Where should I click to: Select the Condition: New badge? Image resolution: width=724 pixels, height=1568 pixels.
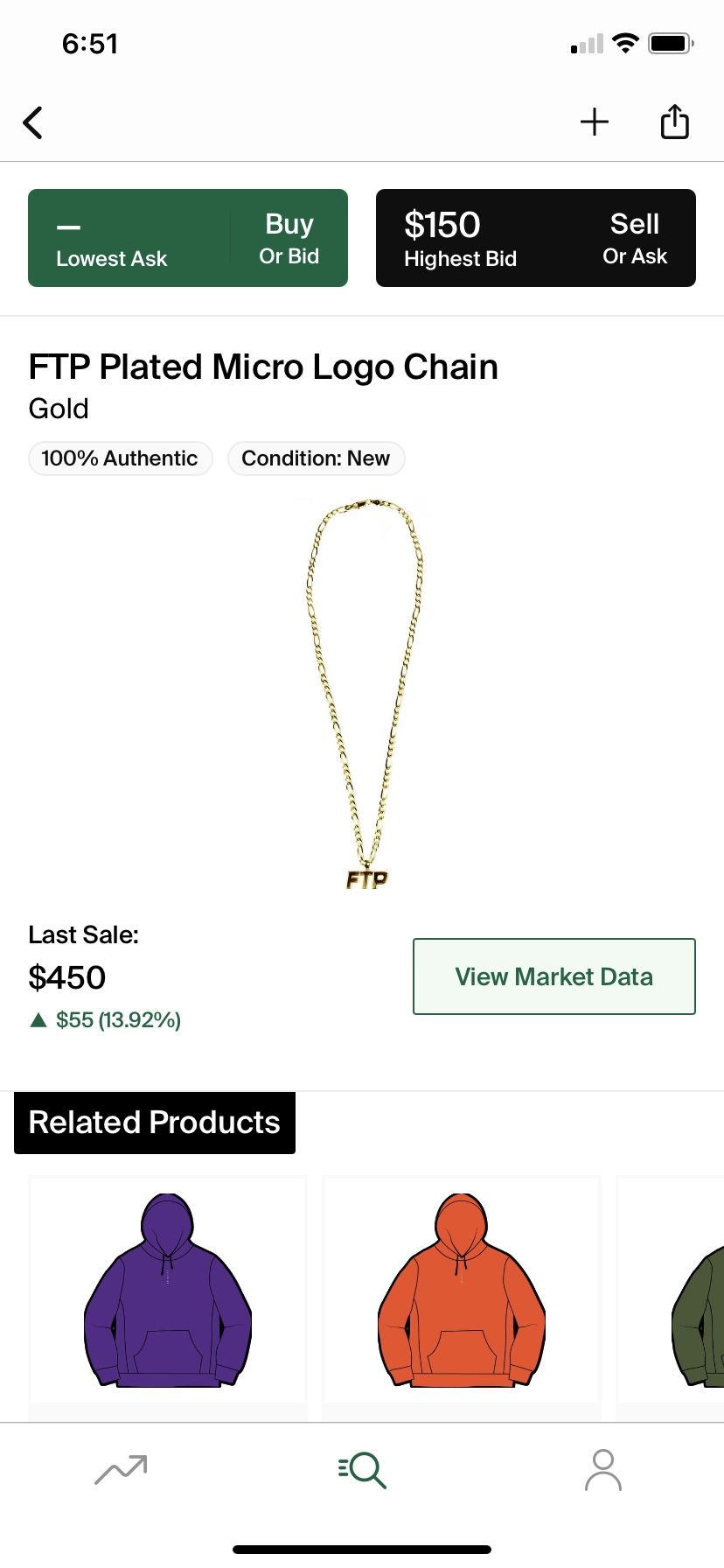click(x=317, y=458)
